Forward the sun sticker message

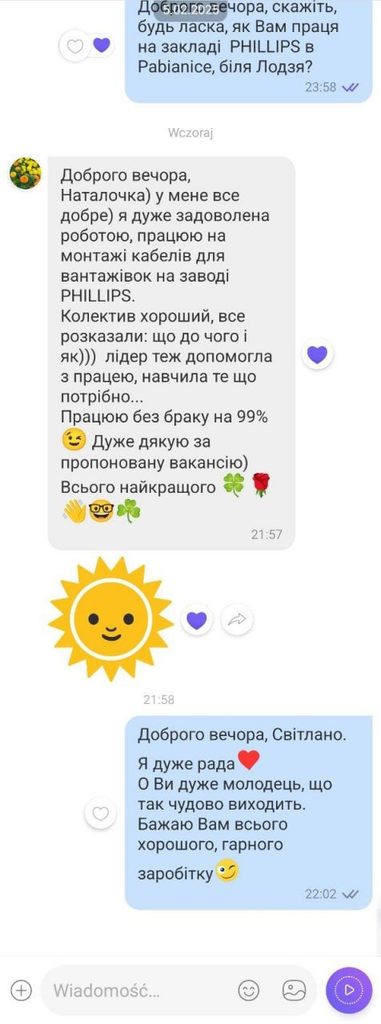[237, 620]
